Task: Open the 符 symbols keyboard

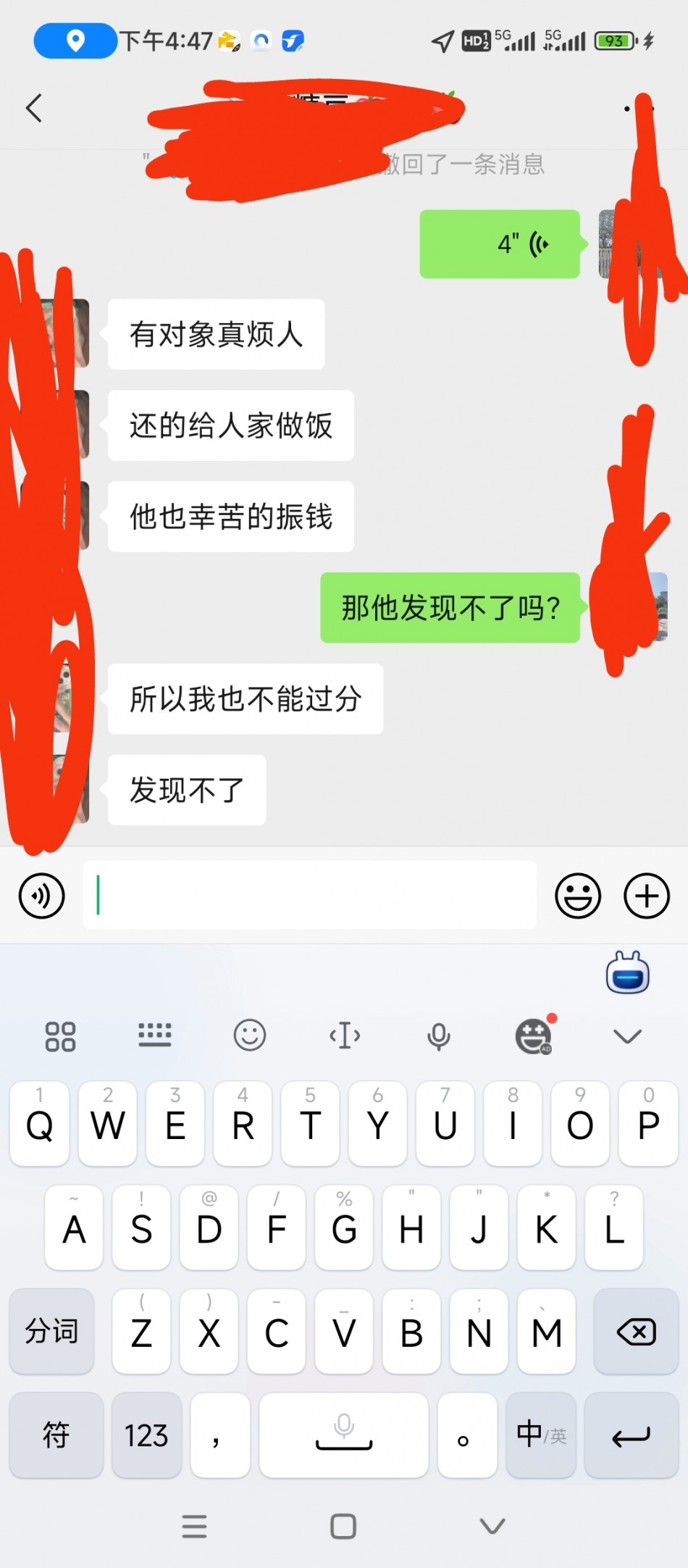Action: point(56,1435)
